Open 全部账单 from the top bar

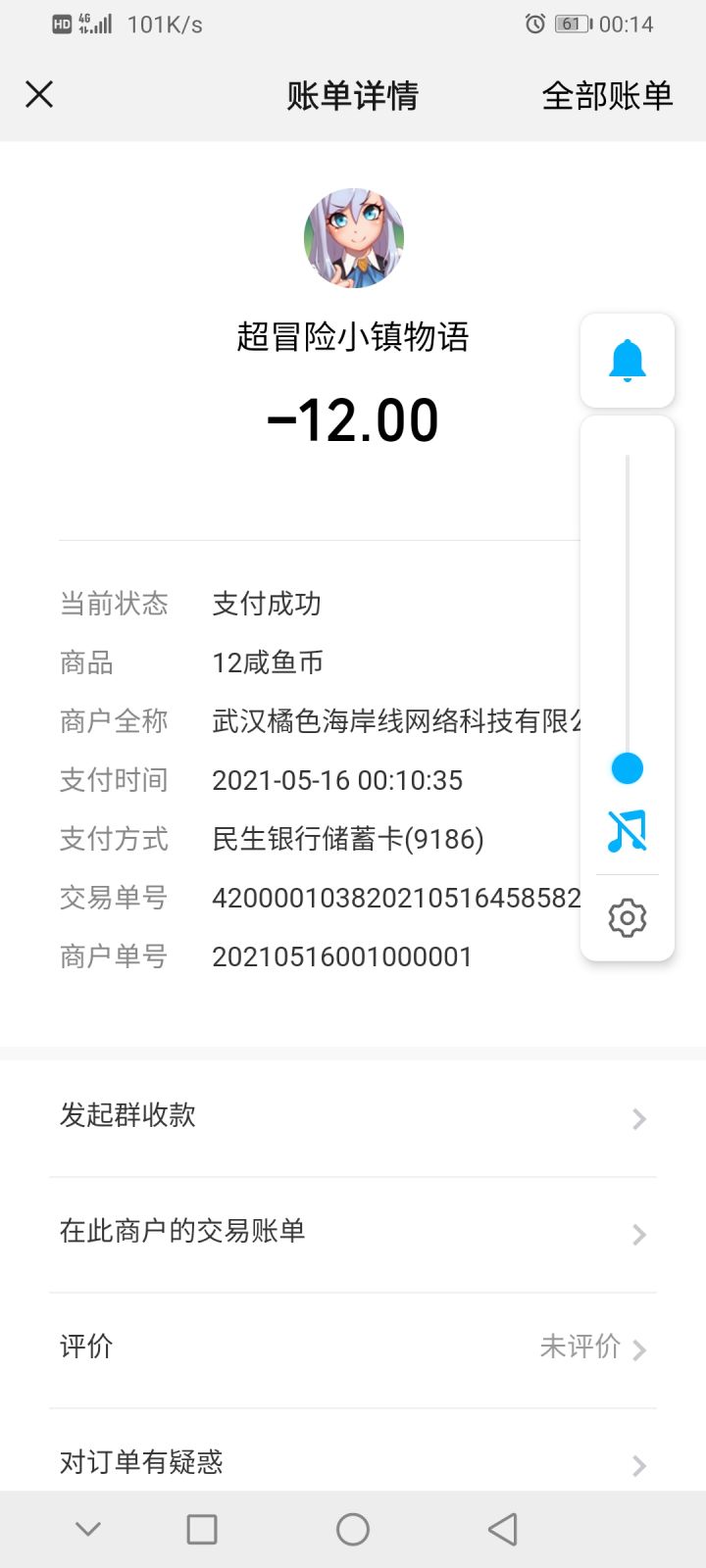[x=606, y=95]
